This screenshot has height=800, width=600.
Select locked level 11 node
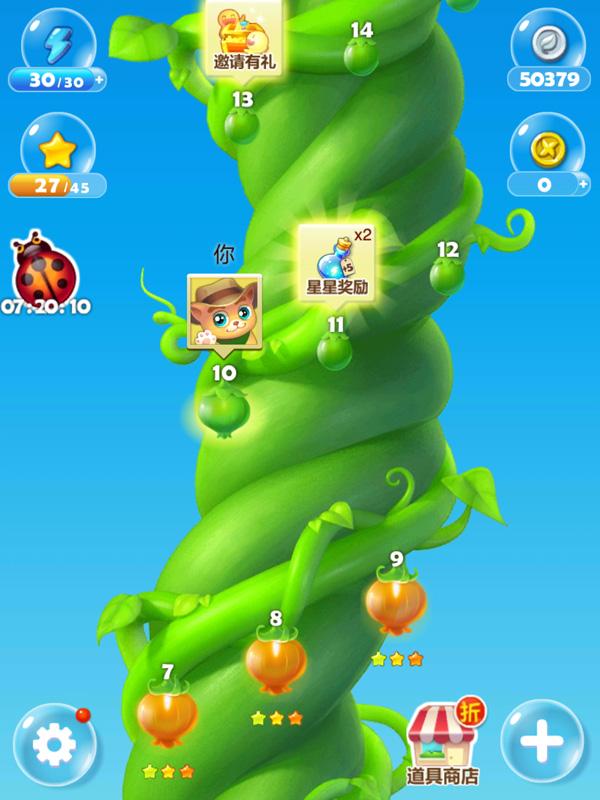point(334,350)
